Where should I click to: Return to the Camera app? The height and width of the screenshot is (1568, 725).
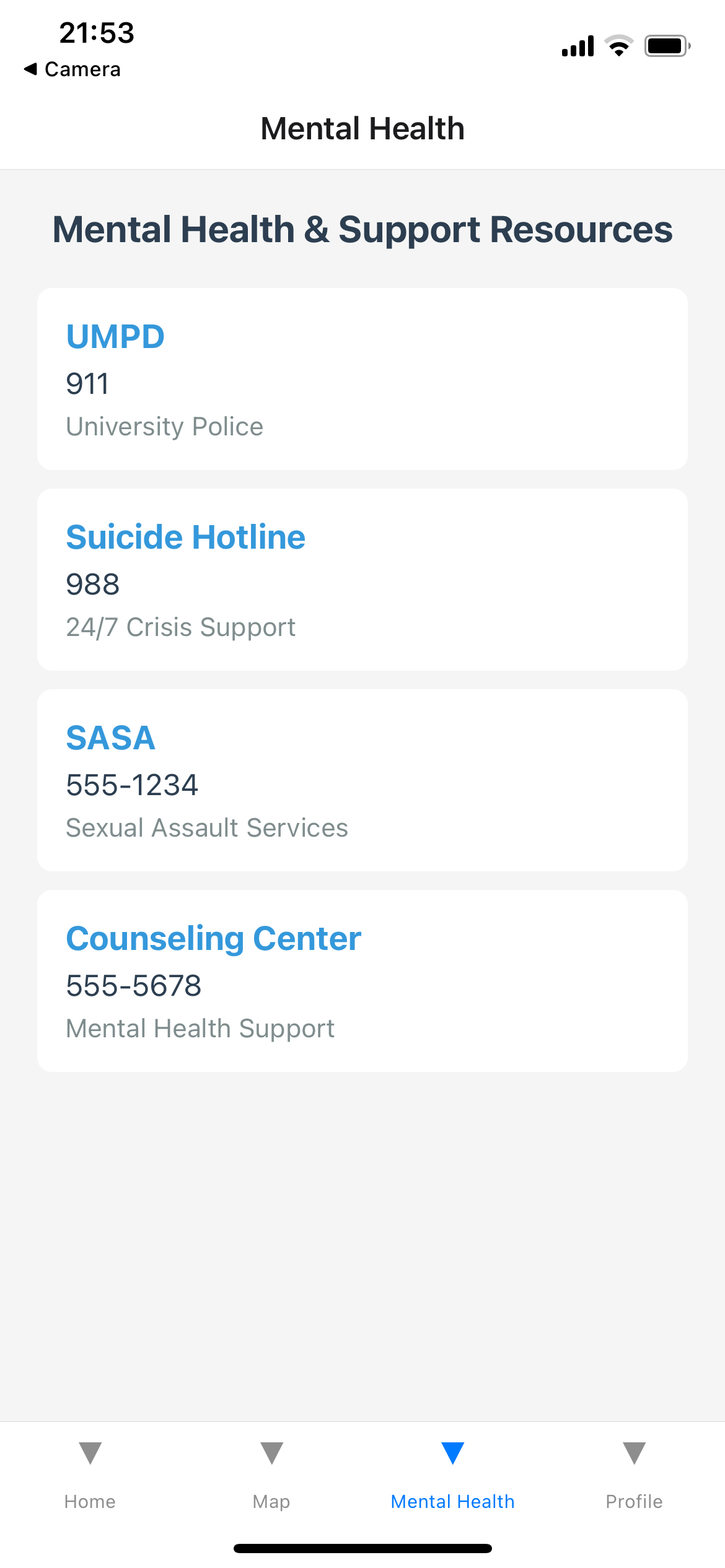point(72,69)
